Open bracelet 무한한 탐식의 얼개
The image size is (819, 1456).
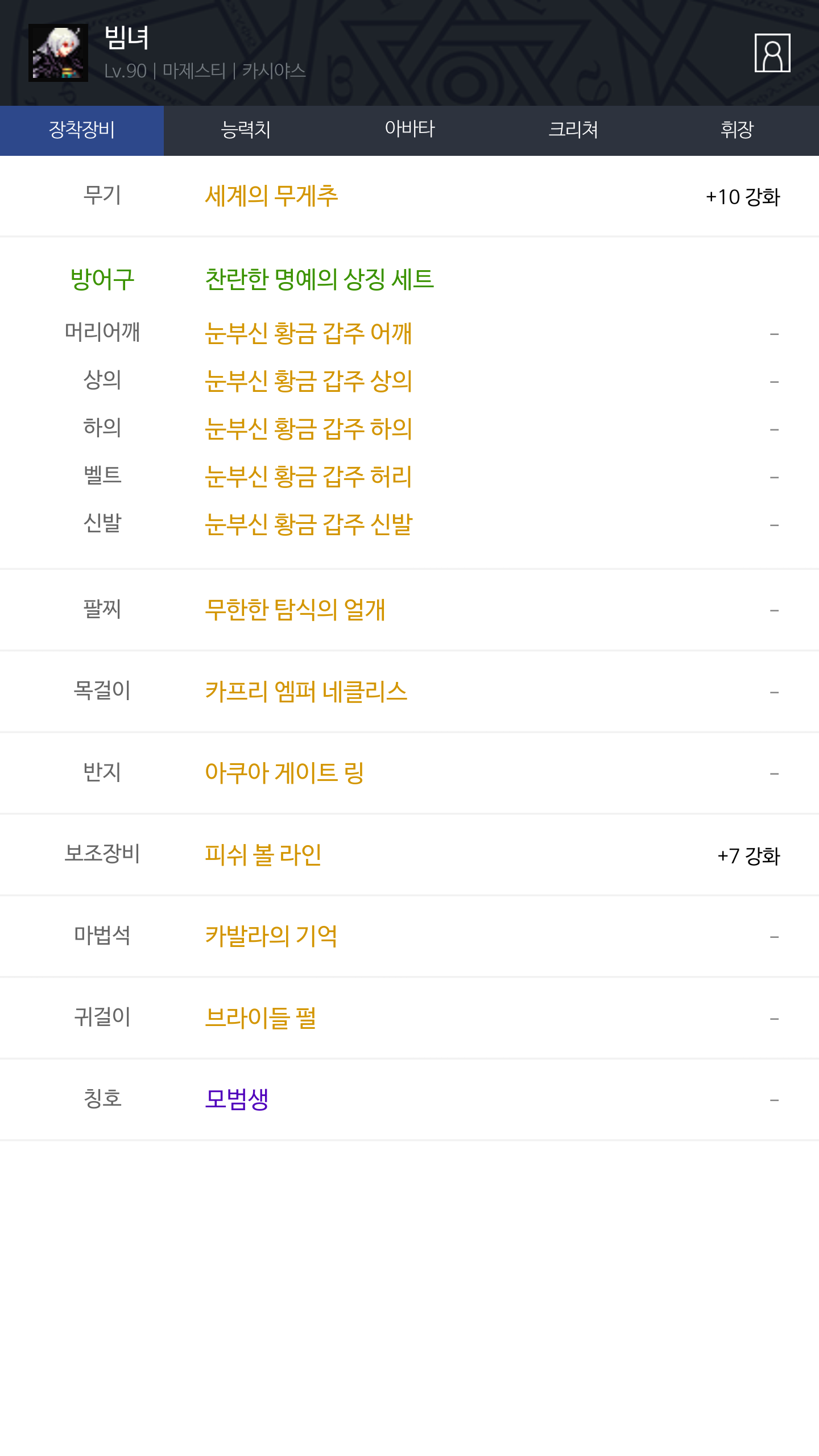295,610
